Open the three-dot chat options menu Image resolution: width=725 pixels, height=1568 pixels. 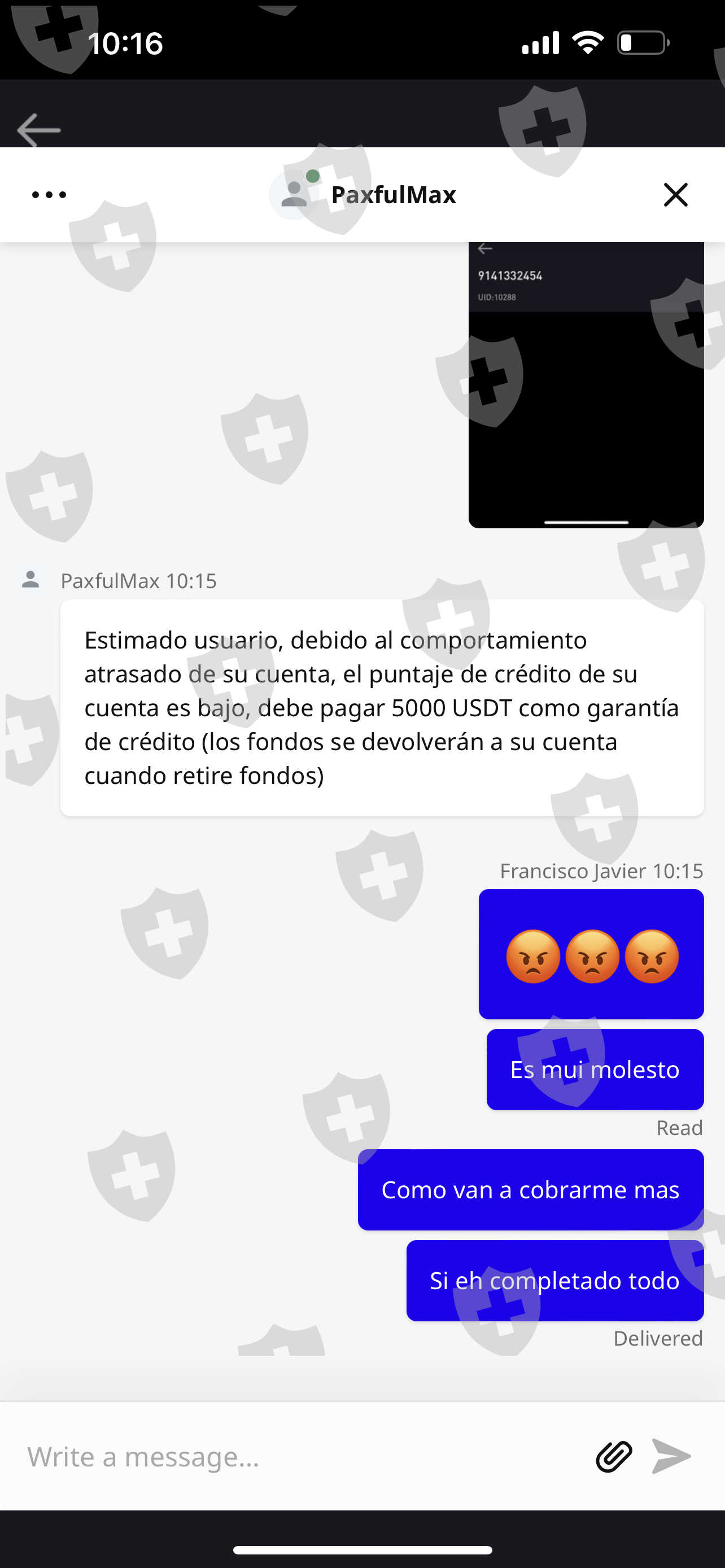point(49,195)
